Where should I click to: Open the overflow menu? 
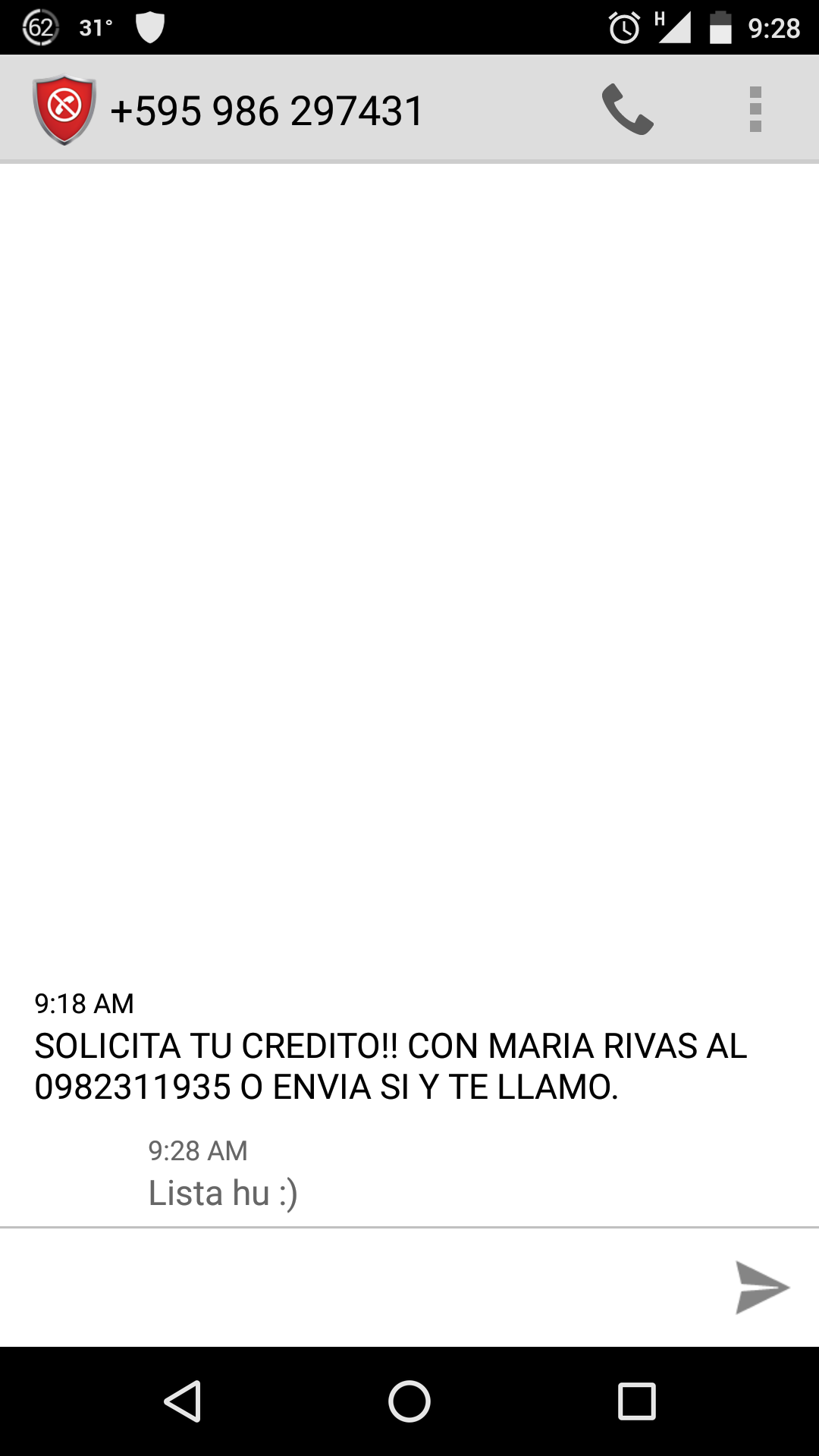pos(755,110)
